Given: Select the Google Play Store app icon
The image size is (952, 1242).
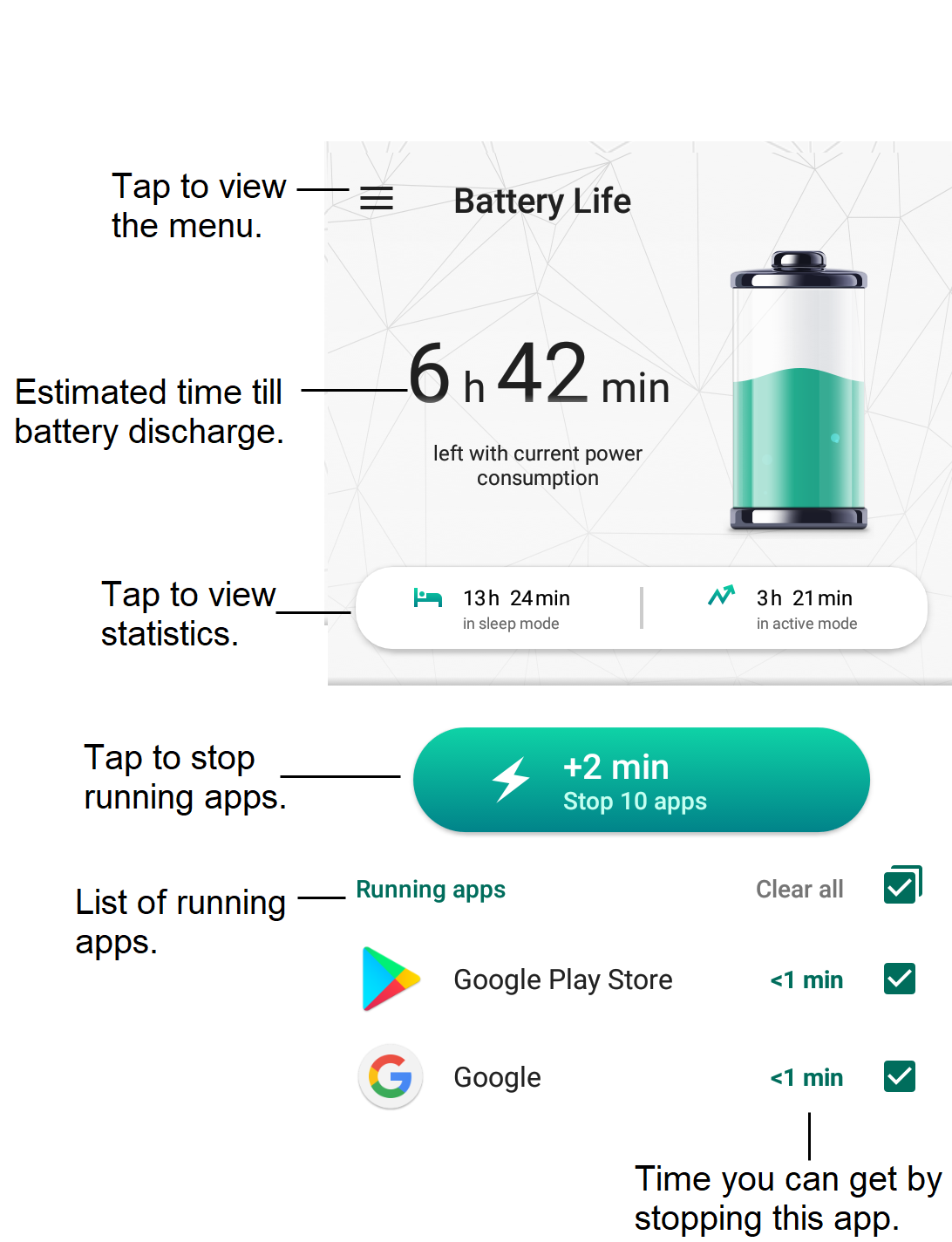Looking at the screenshot, I should pos(391,979).
